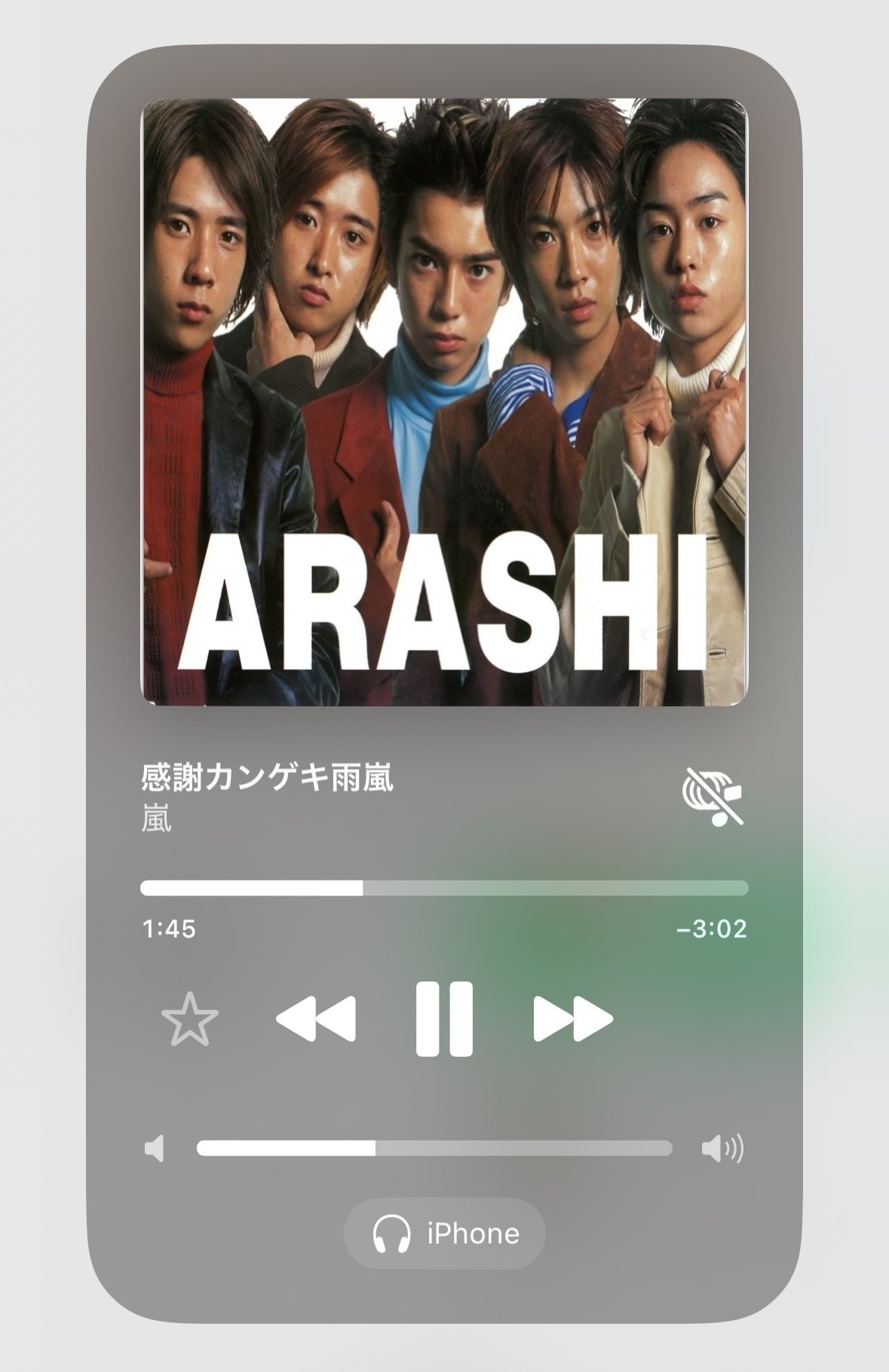The image size is (889, 1372).
Task: Skip to the next track
Action: (572, 1019)
